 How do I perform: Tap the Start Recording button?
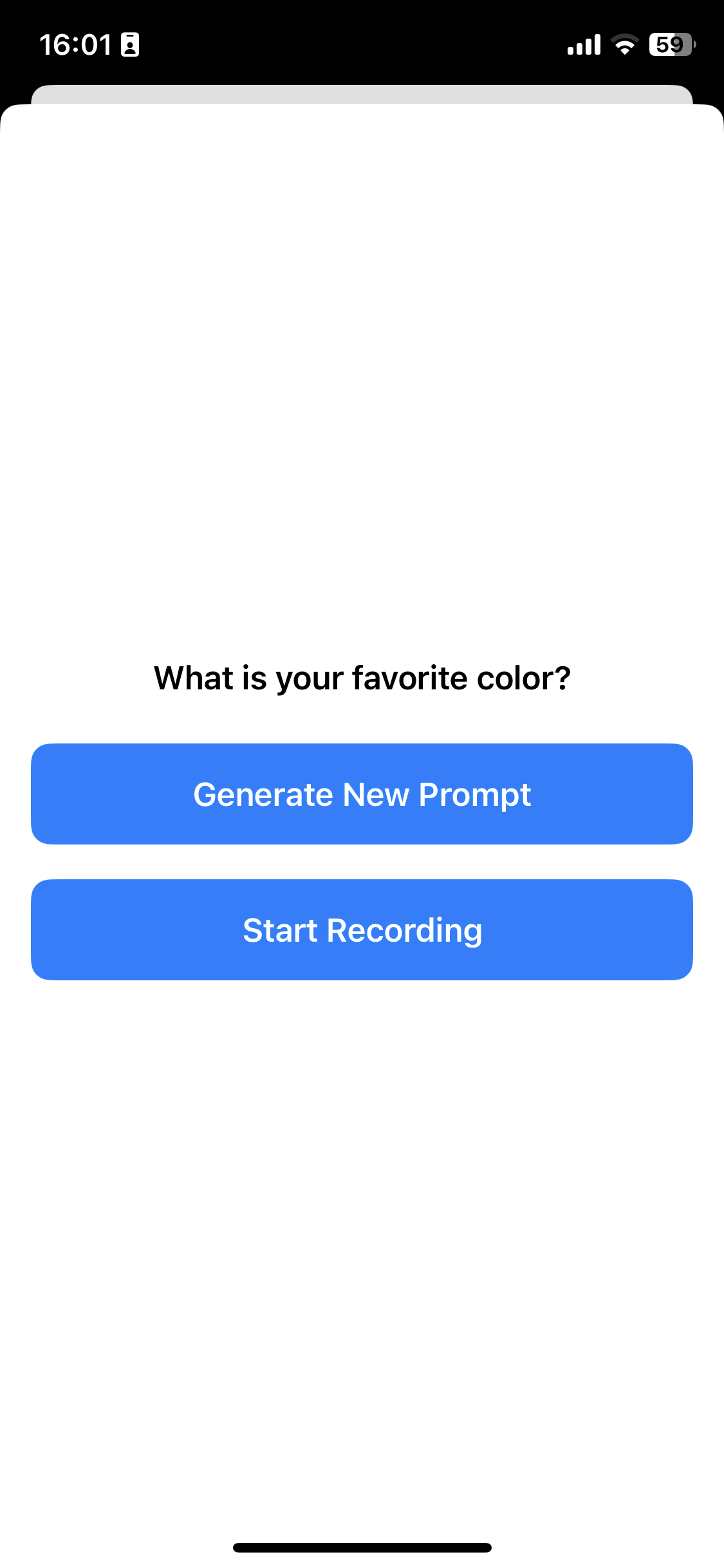pos(362,929)
